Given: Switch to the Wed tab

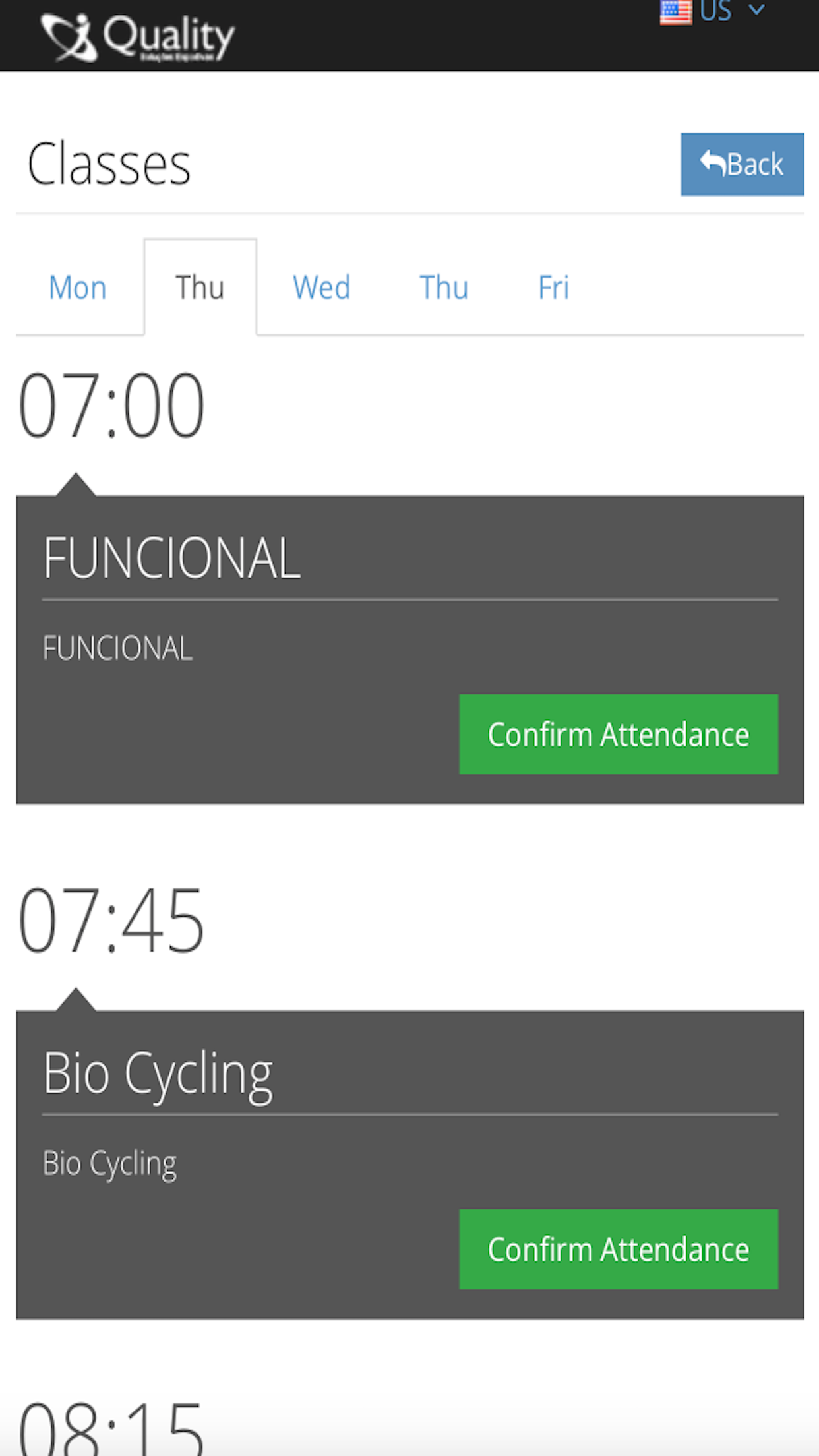Looking at the screenshot, I should (321, 288).
